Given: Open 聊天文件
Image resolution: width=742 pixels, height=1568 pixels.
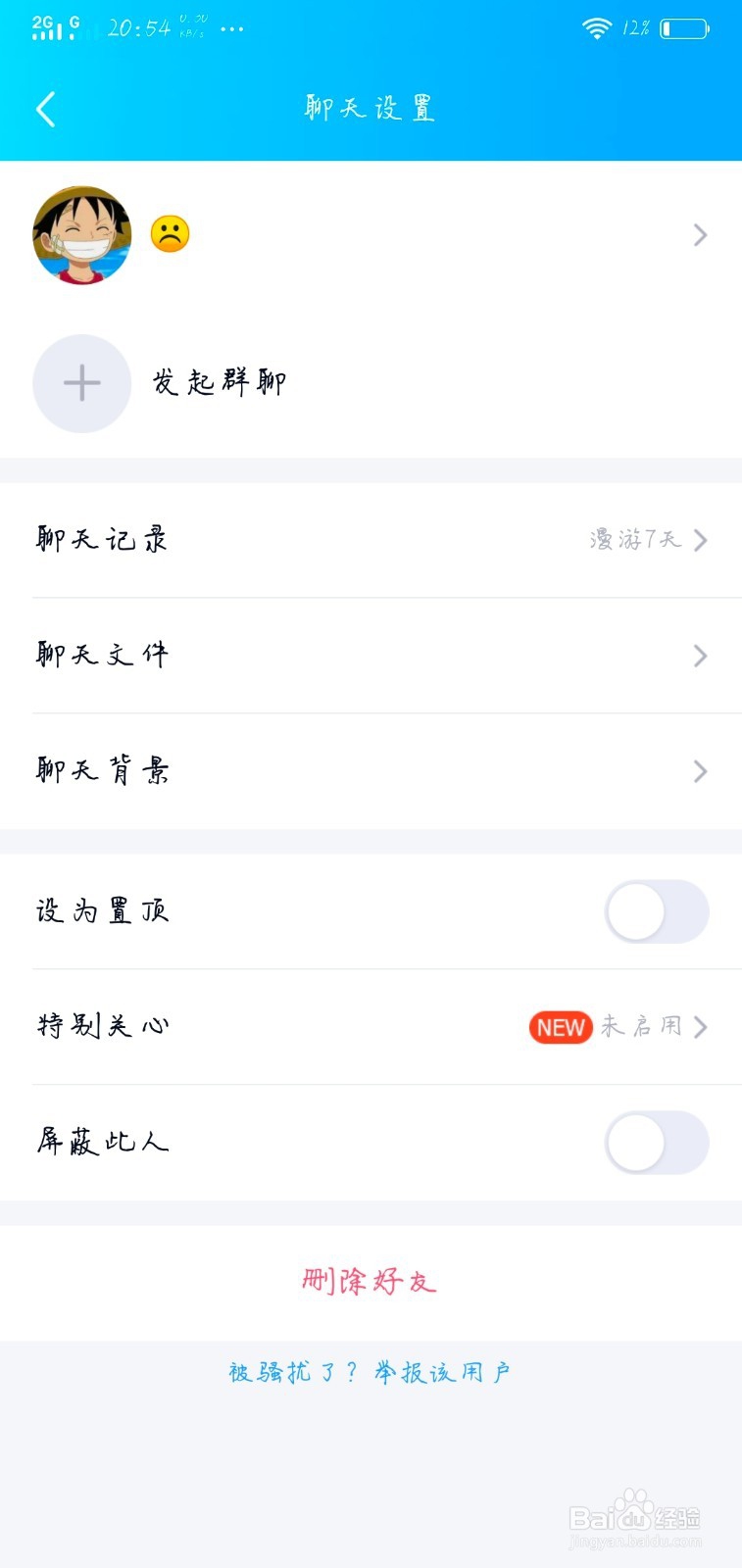Looking at the screenshot, I should [x=371, y=656].
